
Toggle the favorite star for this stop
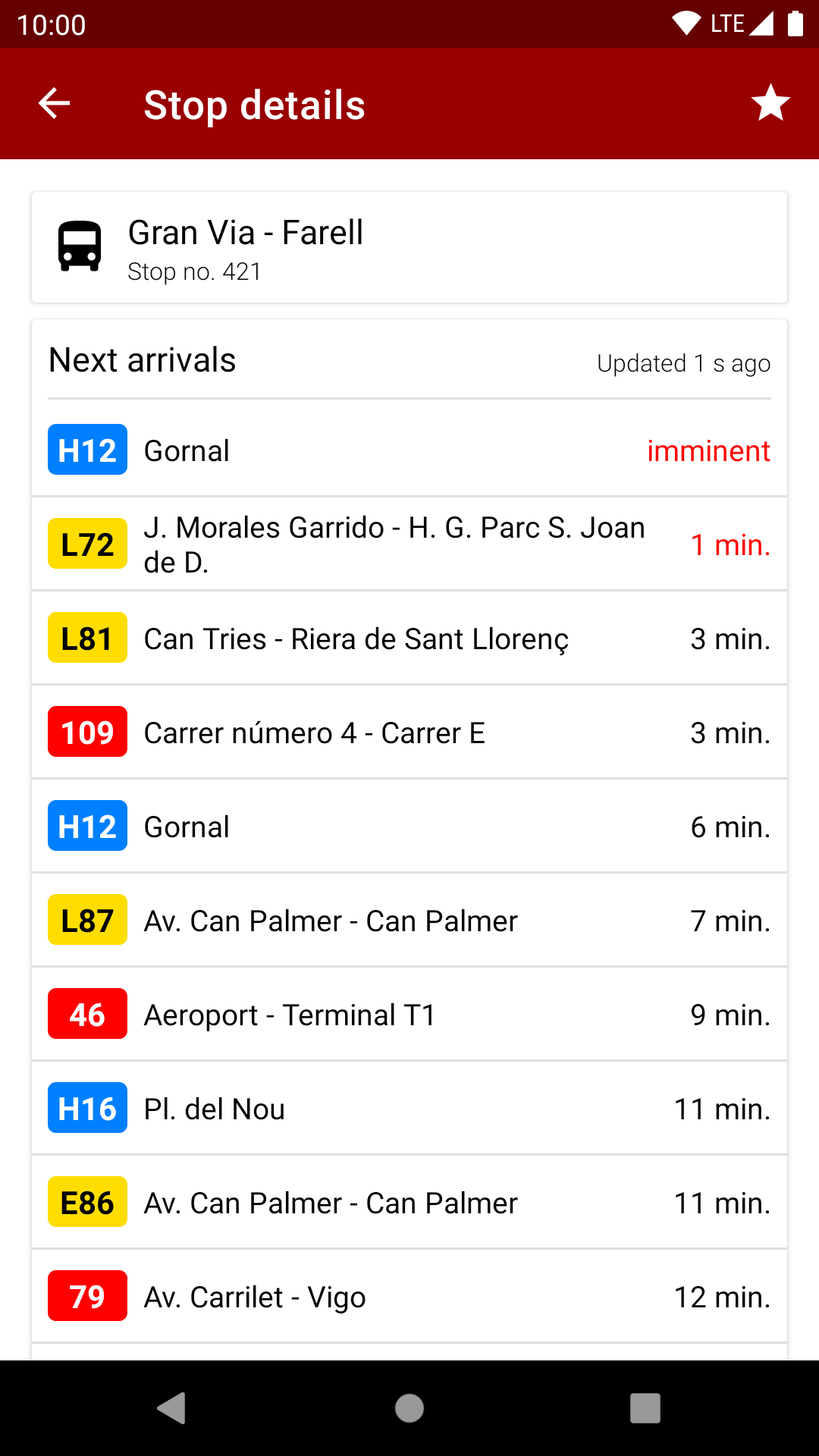click(770, 104)
